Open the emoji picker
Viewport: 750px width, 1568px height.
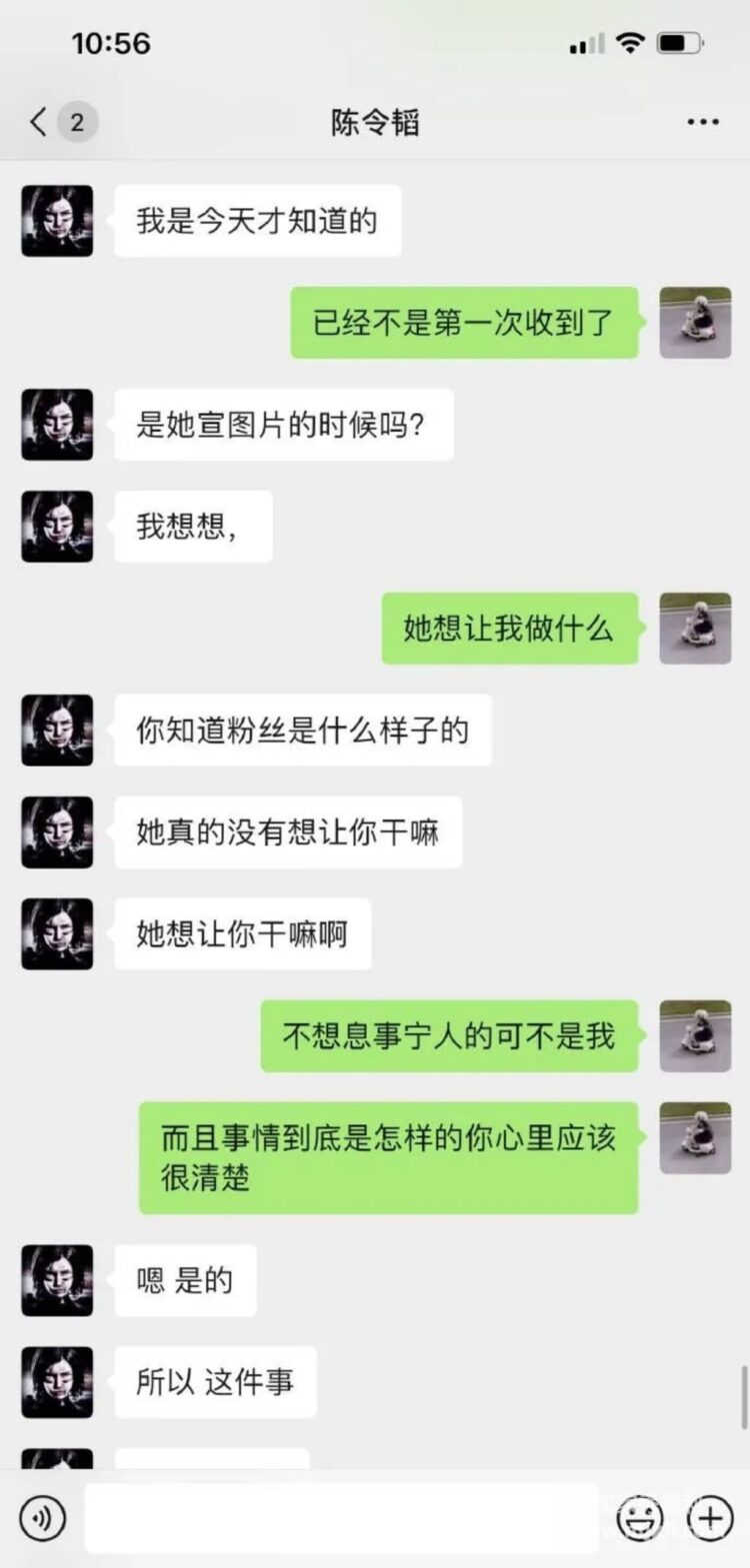pos(639,1518)
